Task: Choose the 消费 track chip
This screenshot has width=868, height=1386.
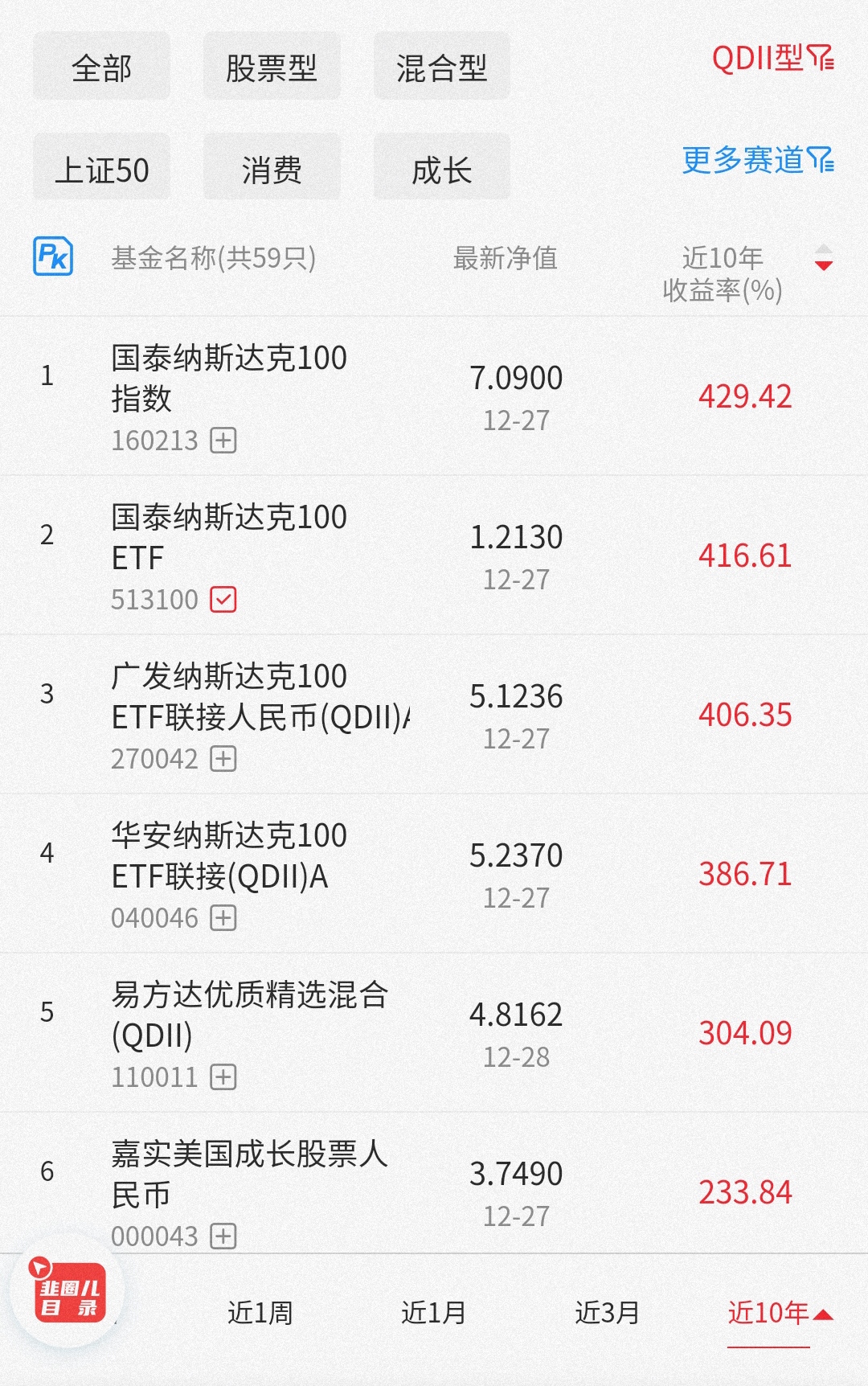Action: [272, 169]
